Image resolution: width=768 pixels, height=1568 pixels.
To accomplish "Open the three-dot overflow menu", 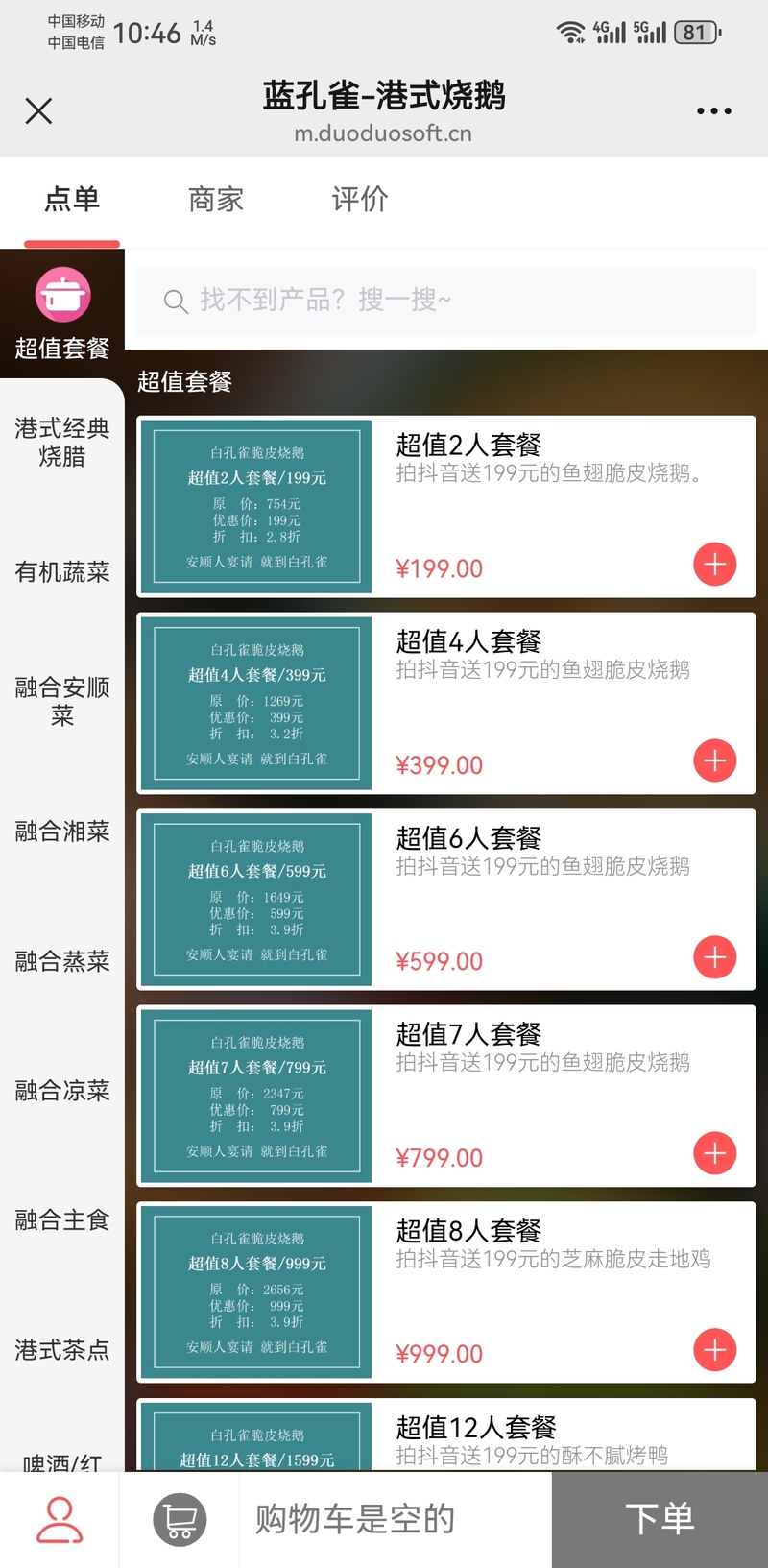I will tap(713, 111).
